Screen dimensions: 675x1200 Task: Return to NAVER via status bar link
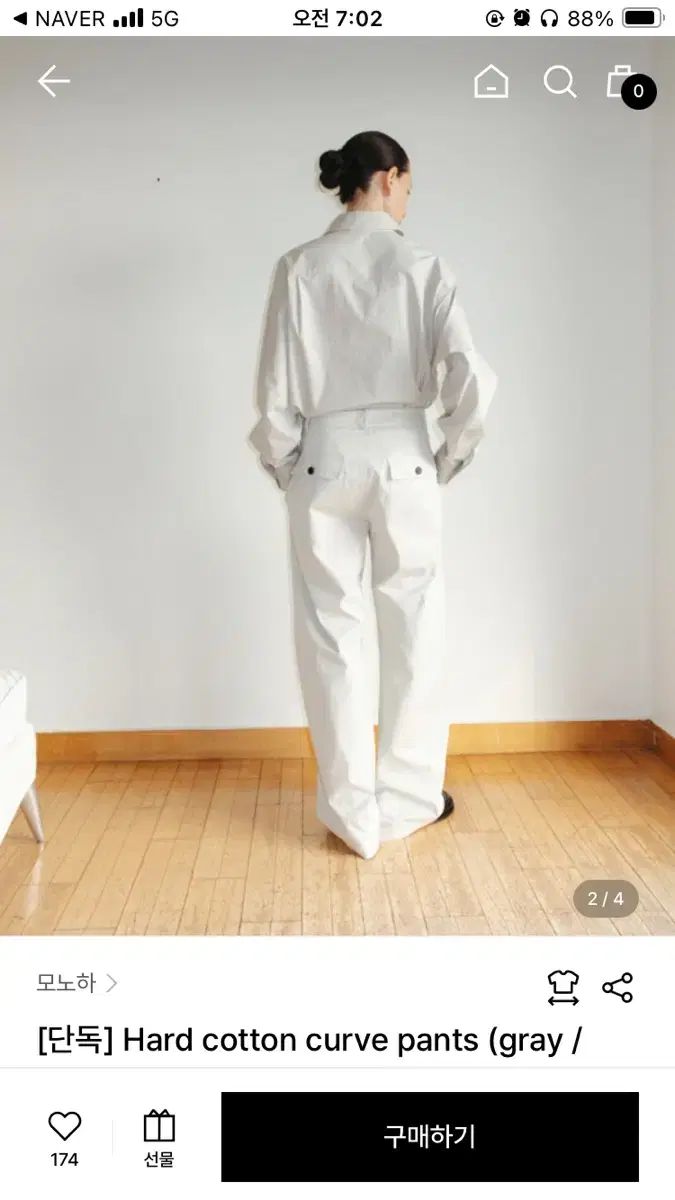tap(58, 18)
